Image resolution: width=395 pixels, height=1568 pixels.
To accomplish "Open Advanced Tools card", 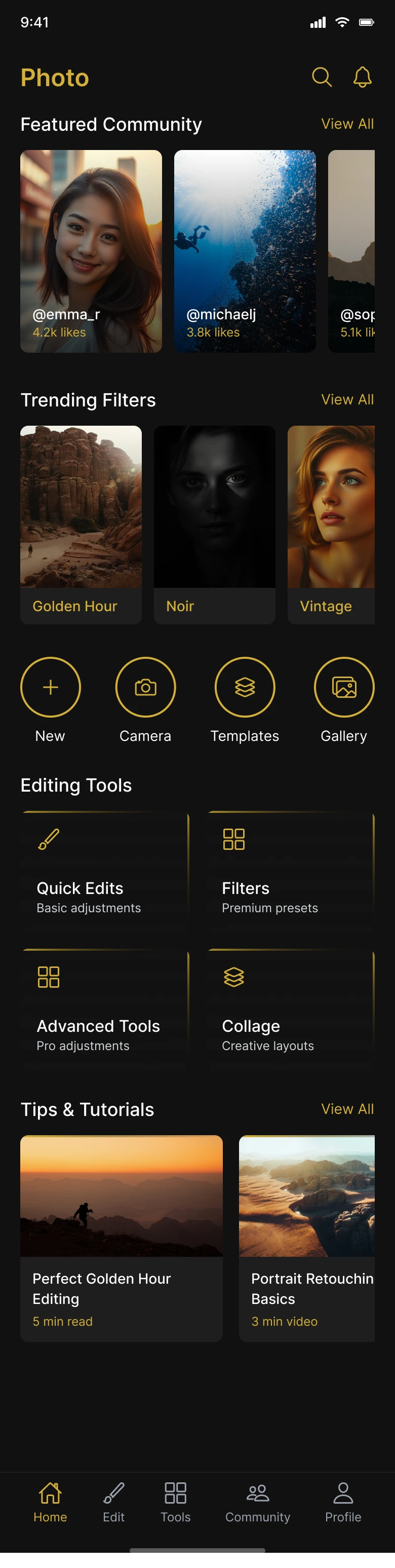I will coord(105,1008).
